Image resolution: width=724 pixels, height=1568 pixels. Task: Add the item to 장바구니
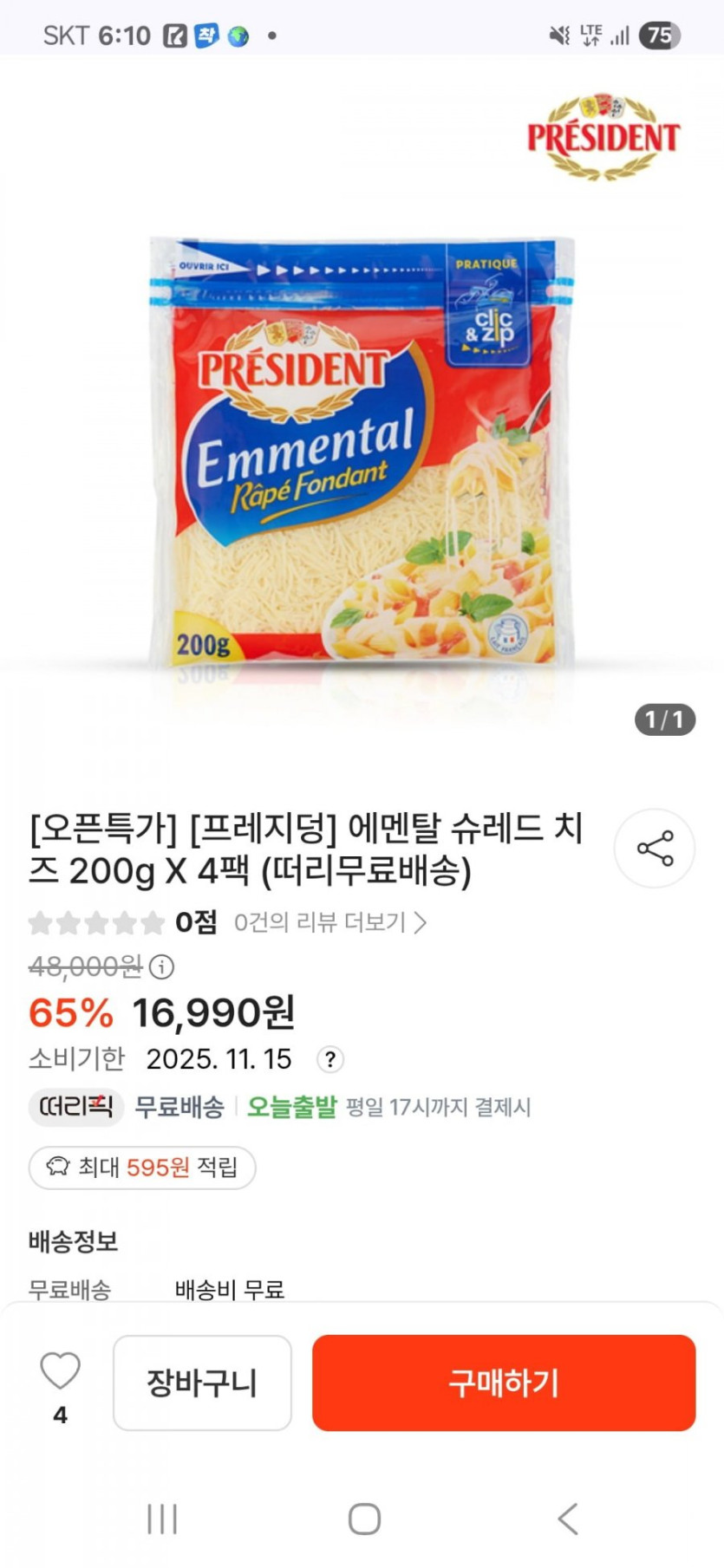click(x=202, y=1383)
